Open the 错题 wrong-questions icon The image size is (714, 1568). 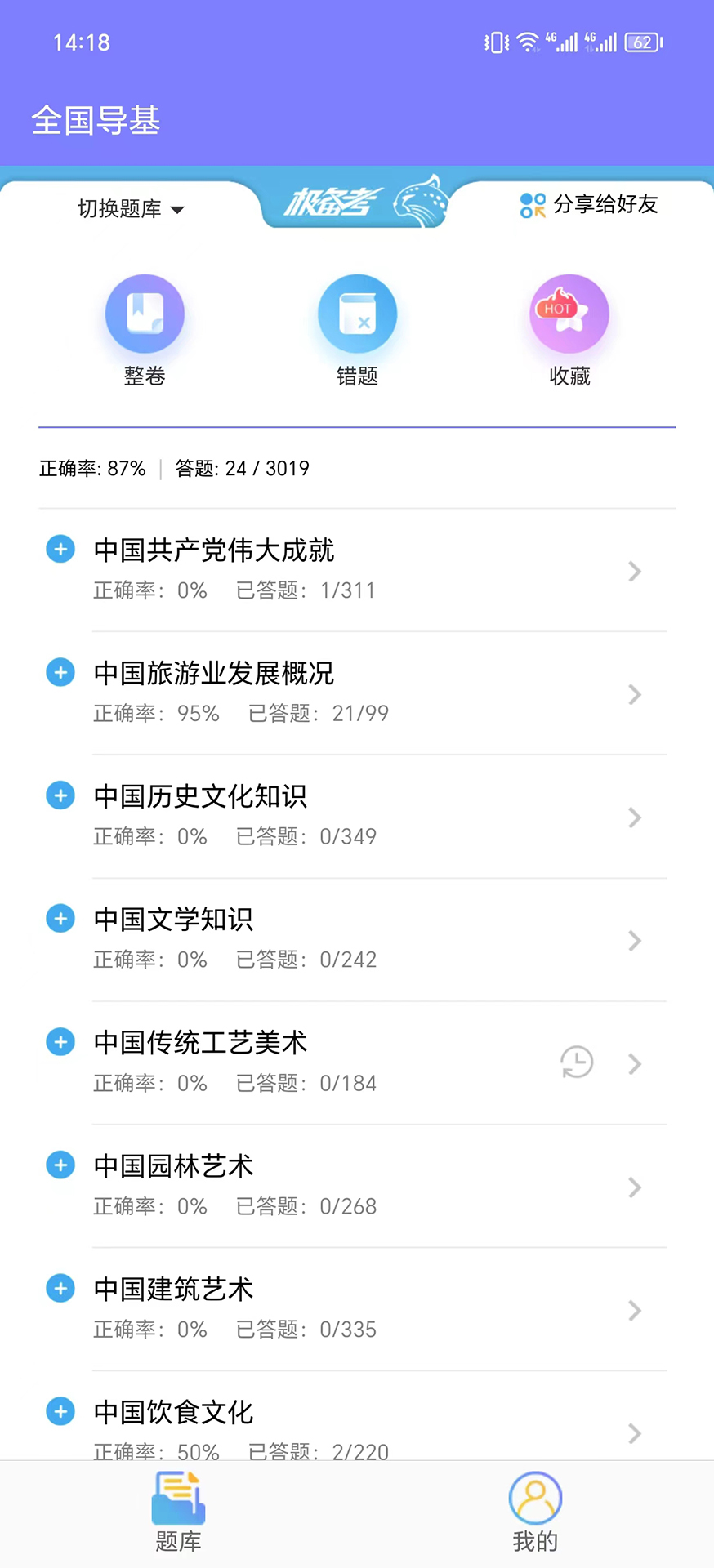click(x=357, y=313)
